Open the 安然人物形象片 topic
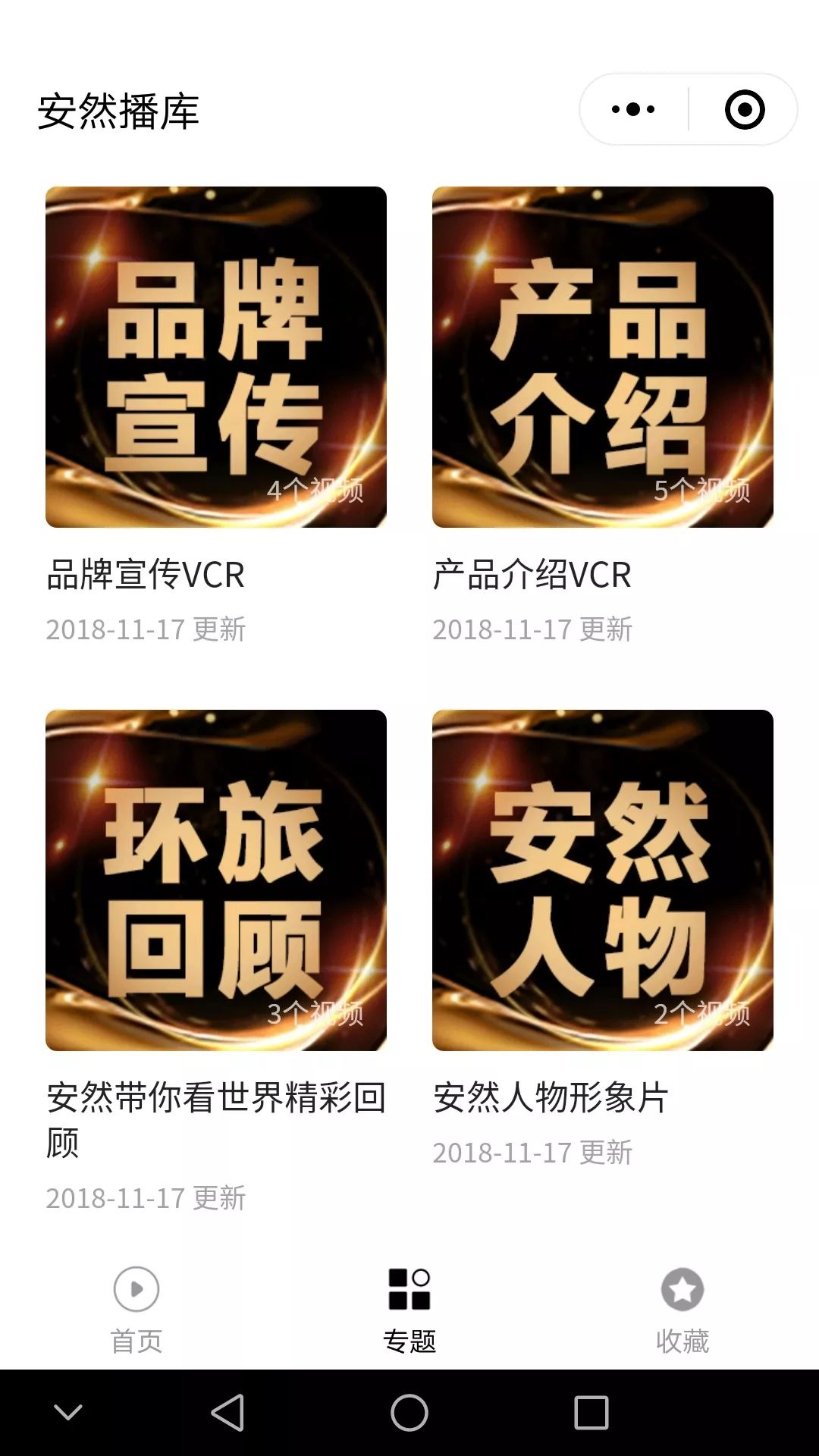This screenshot has width=819, height=1456. (603, 880)
